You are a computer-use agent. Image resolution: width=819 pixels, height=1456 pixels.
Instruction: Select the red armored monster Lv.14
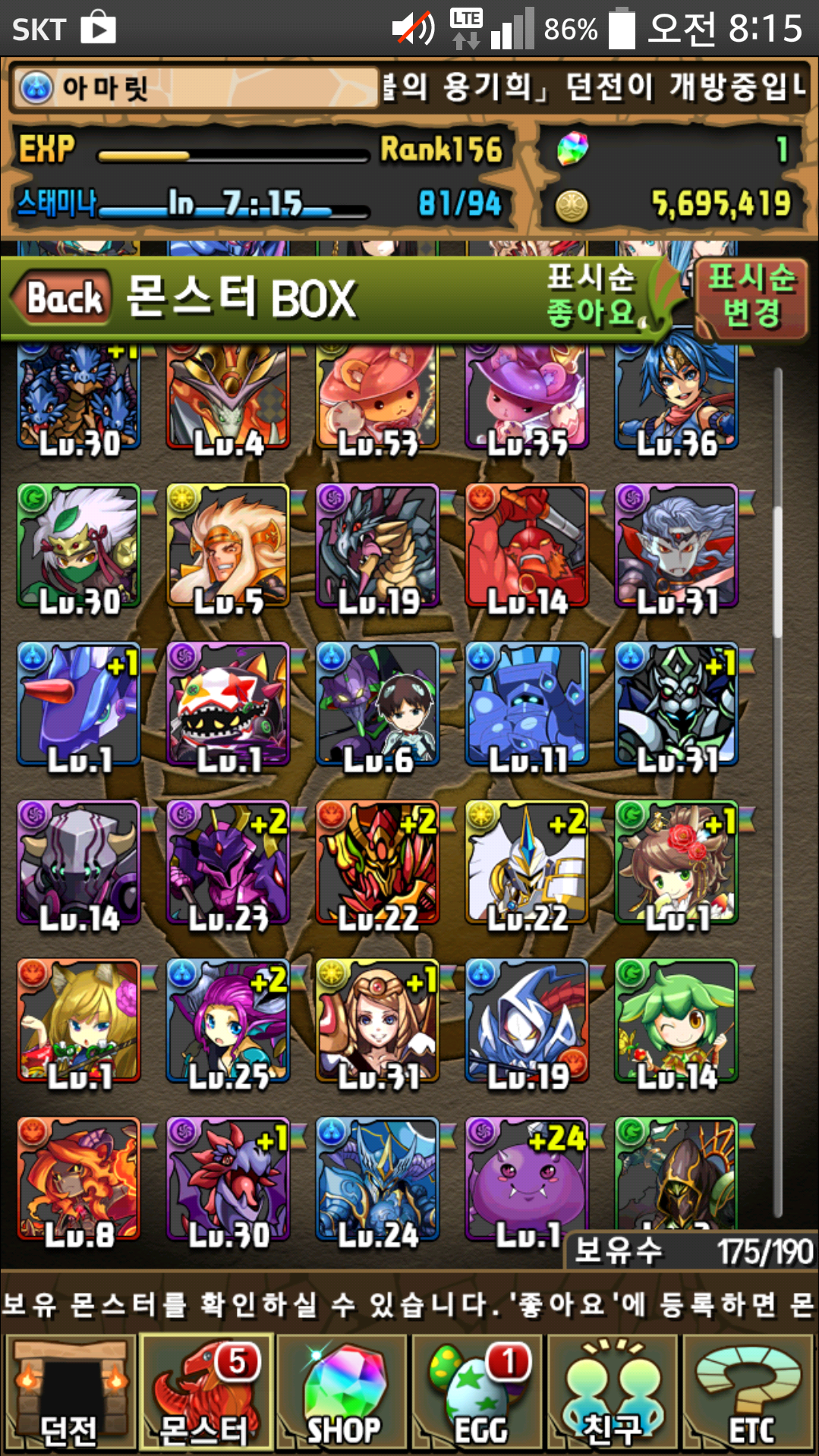(x=527, y=546)
